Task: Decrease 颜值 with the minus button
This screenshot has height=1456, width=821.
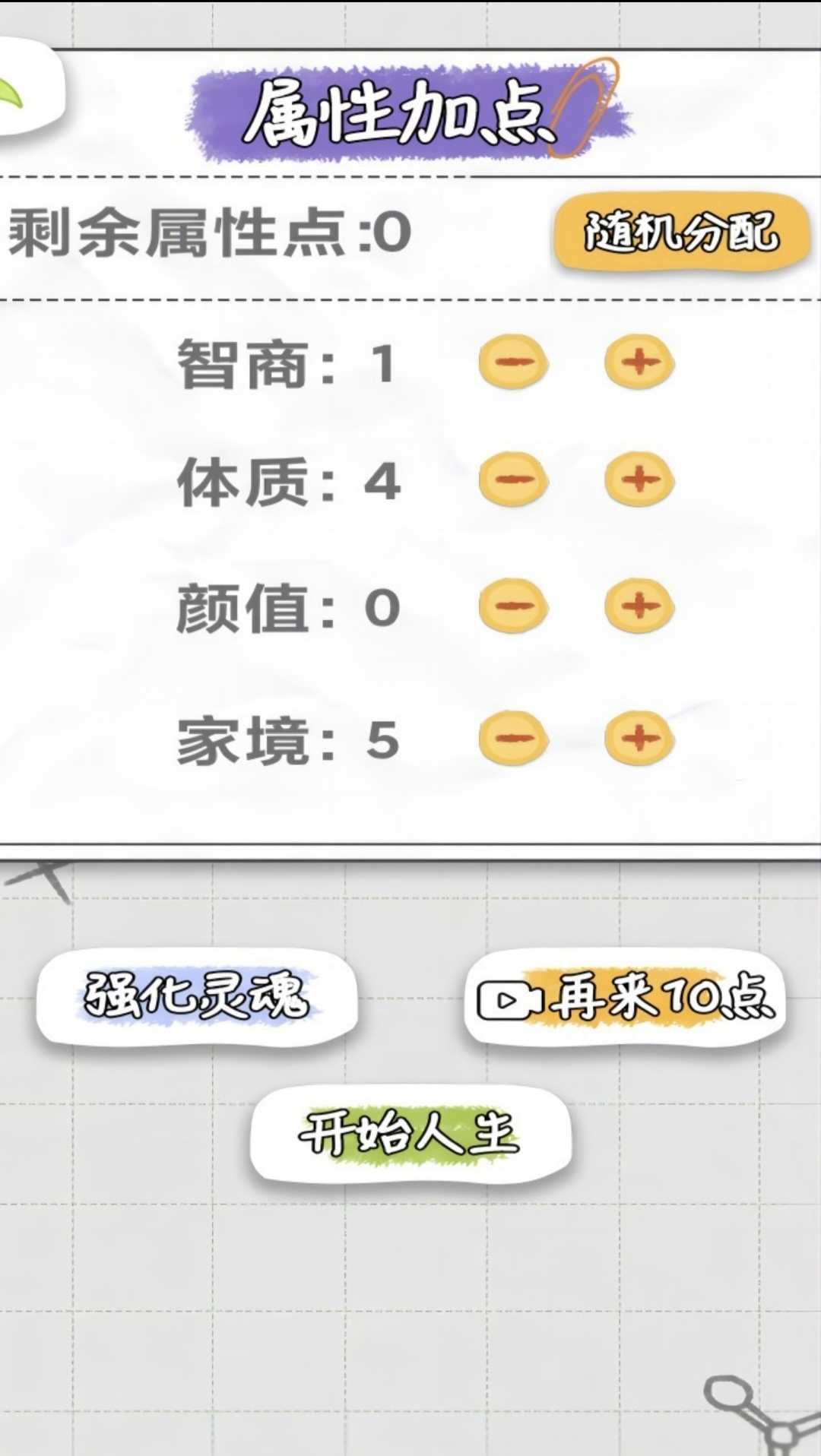Action: click(x=513, y=606)
